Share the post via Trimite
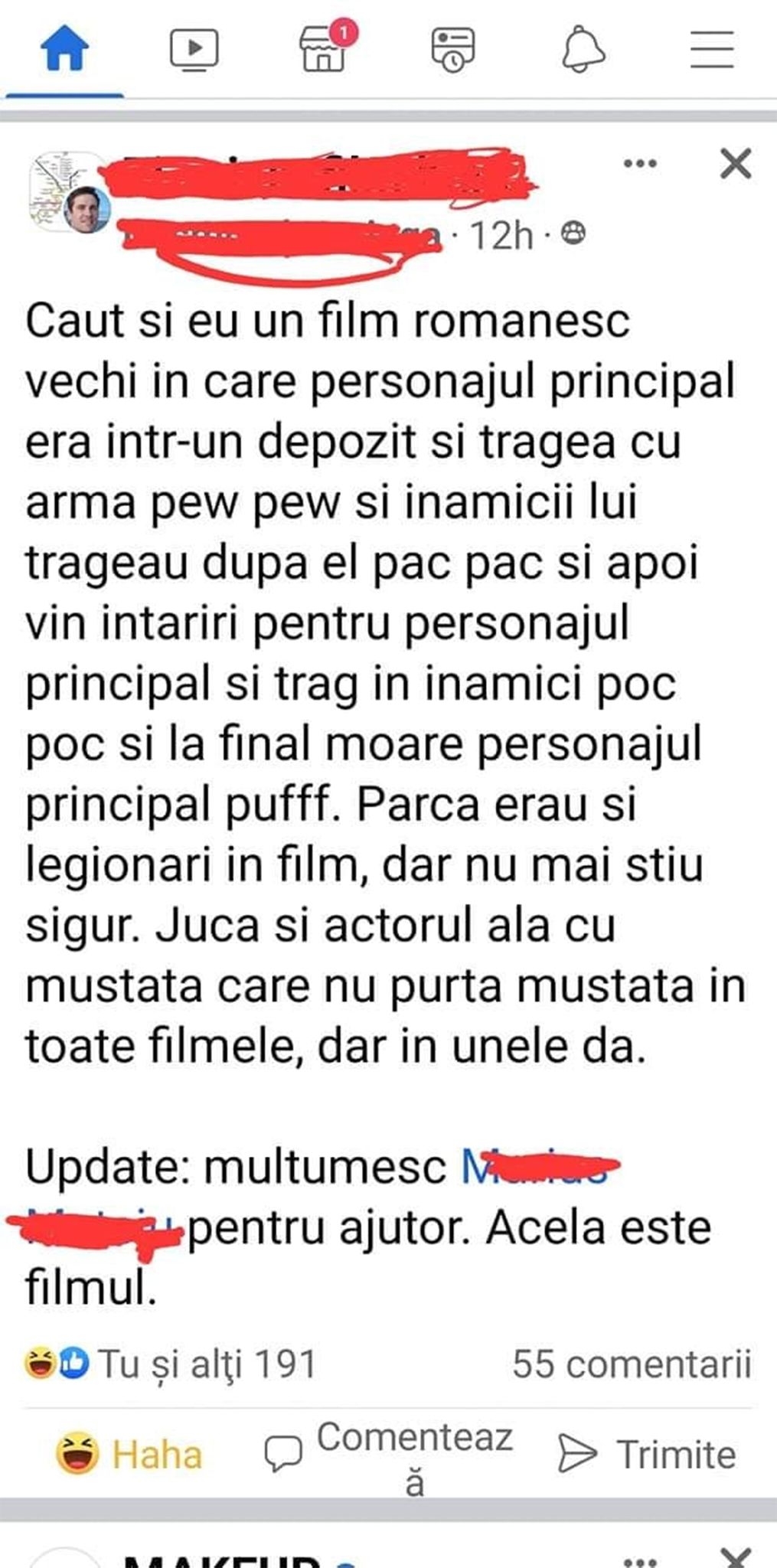777x1568 pixels. coord(648,1455)
